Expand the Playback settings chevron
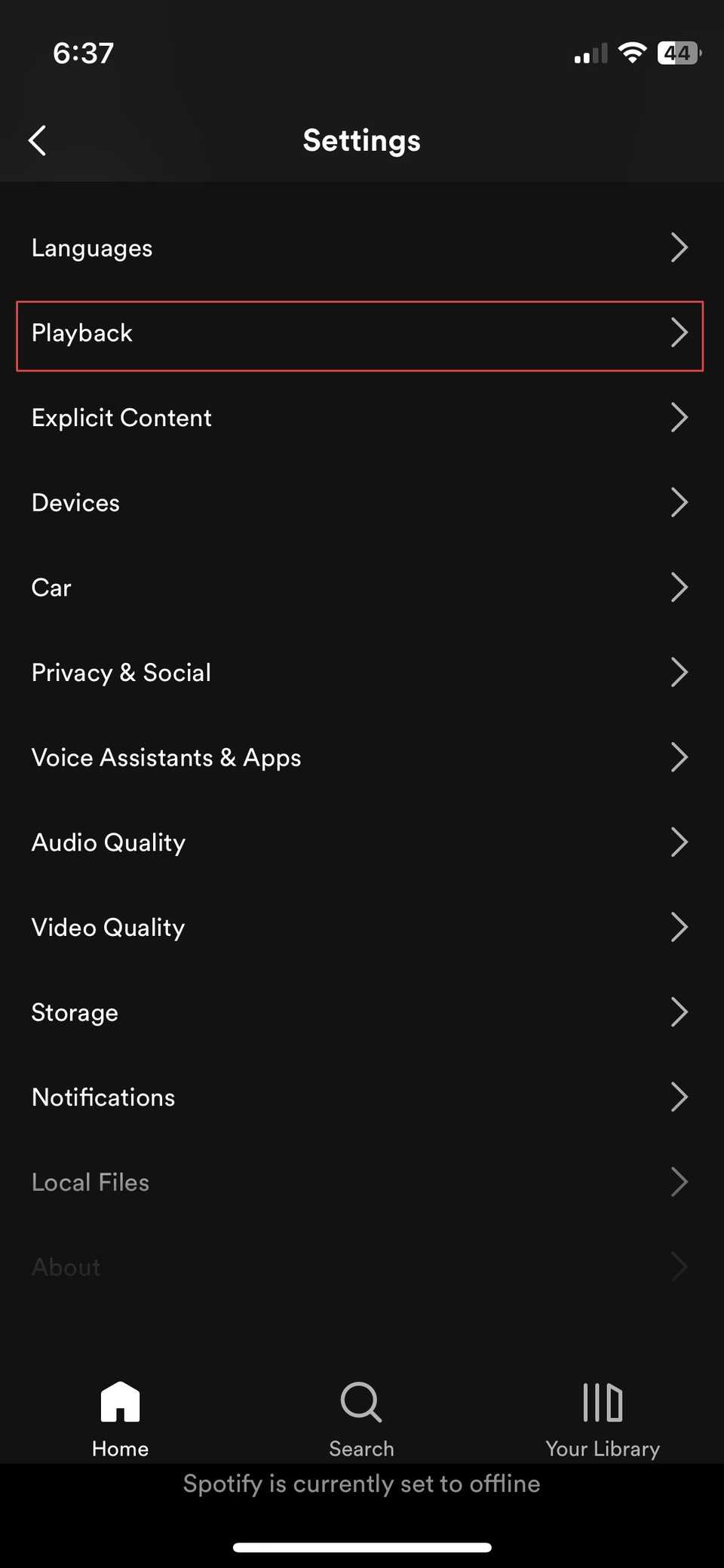The height and width of the screenshot is (1568, 724). (679, 333)
